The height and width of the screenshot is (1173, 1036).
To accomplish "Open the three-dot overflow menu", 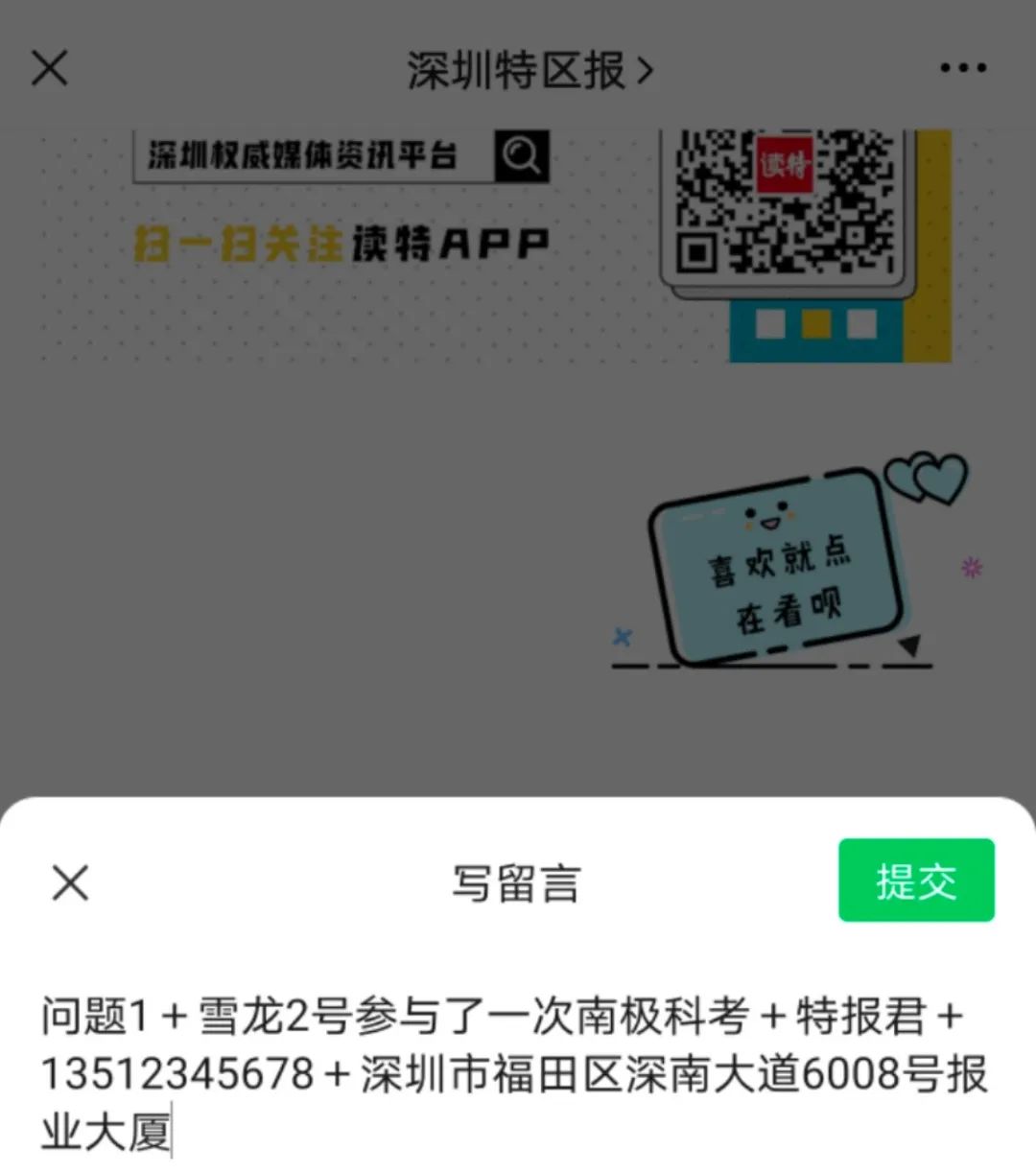I will [x=962, y=69].
